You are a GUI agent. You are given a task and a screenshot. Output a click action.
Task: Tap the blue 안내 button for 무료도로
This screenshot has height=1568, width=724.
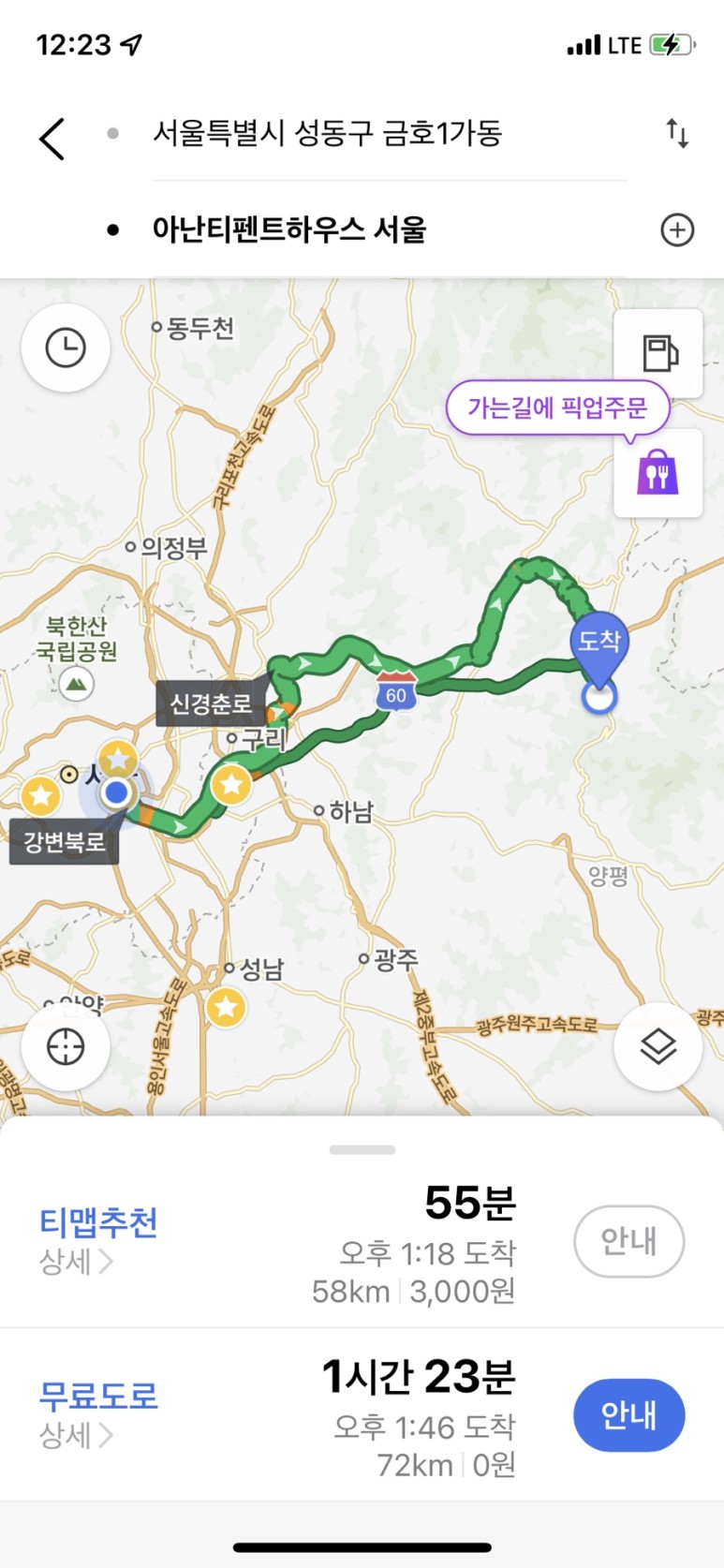click(628, 1415)
